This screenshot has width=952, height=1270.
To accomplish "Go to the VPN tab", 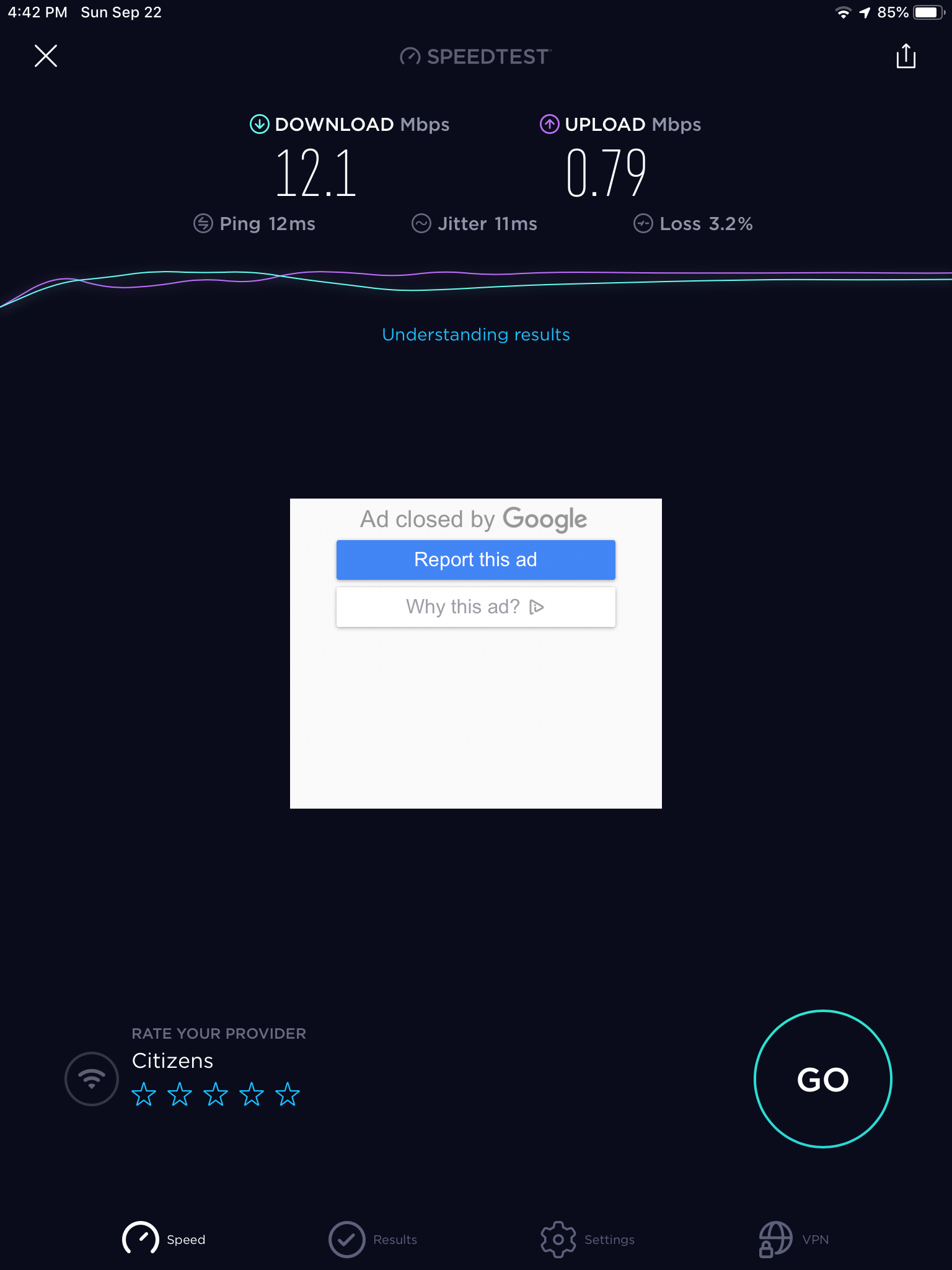I will point(794,1239).
